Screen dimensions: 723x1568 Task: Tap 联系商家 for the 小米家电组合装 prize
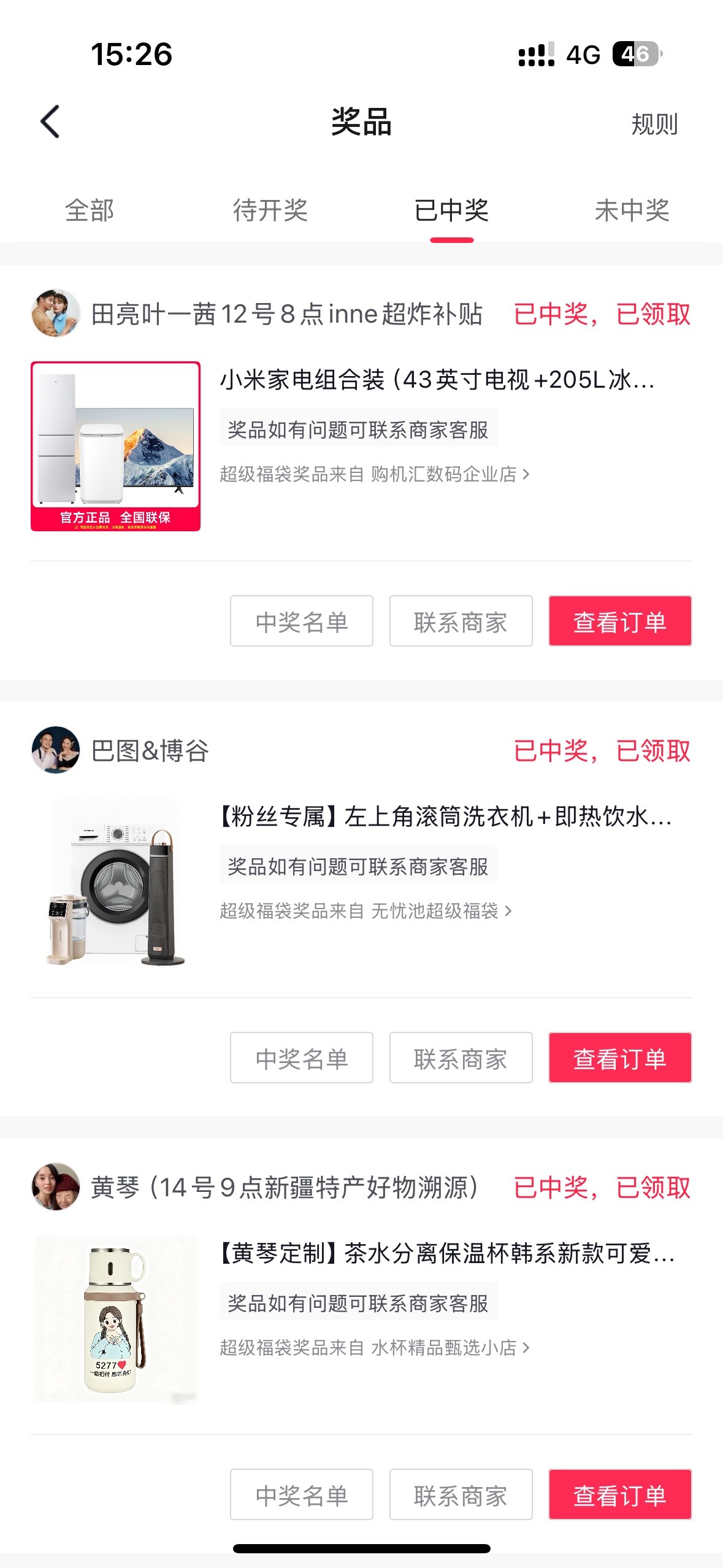coord(461,621)
